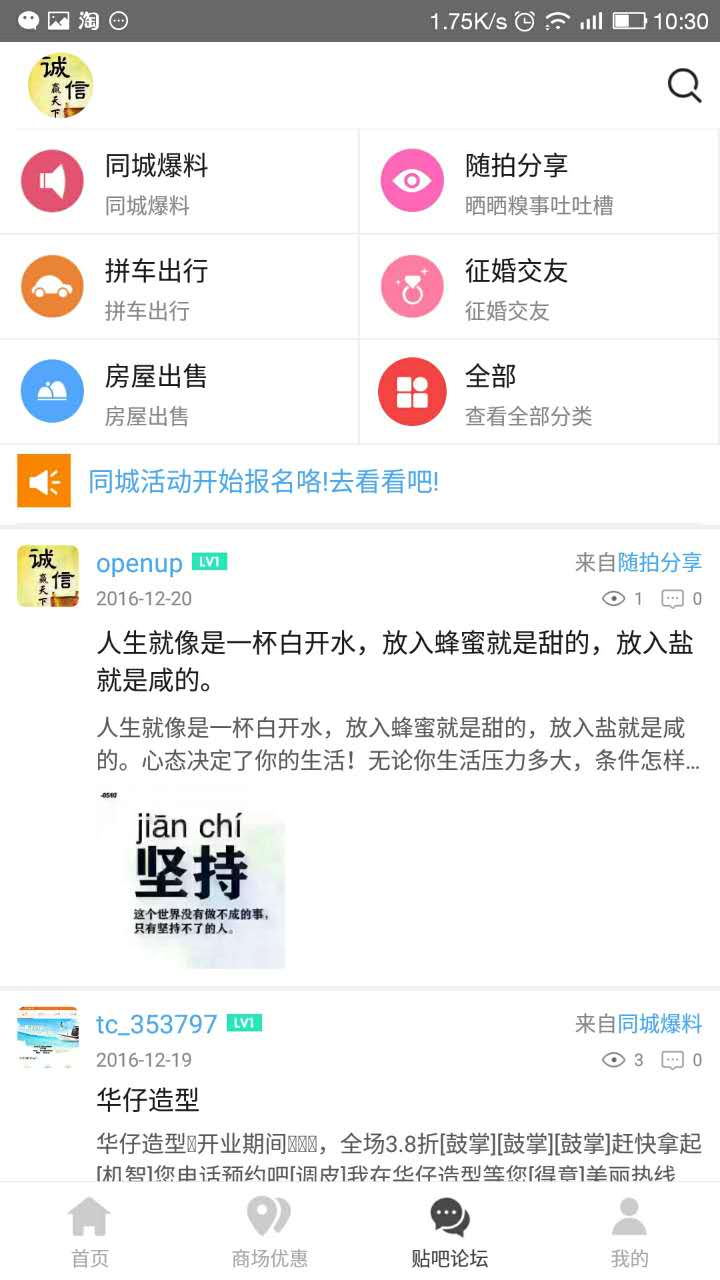Open the announcement link 同城活动开始报名咯
Viewport: 720px width, 1280px height.
[260, 483]
